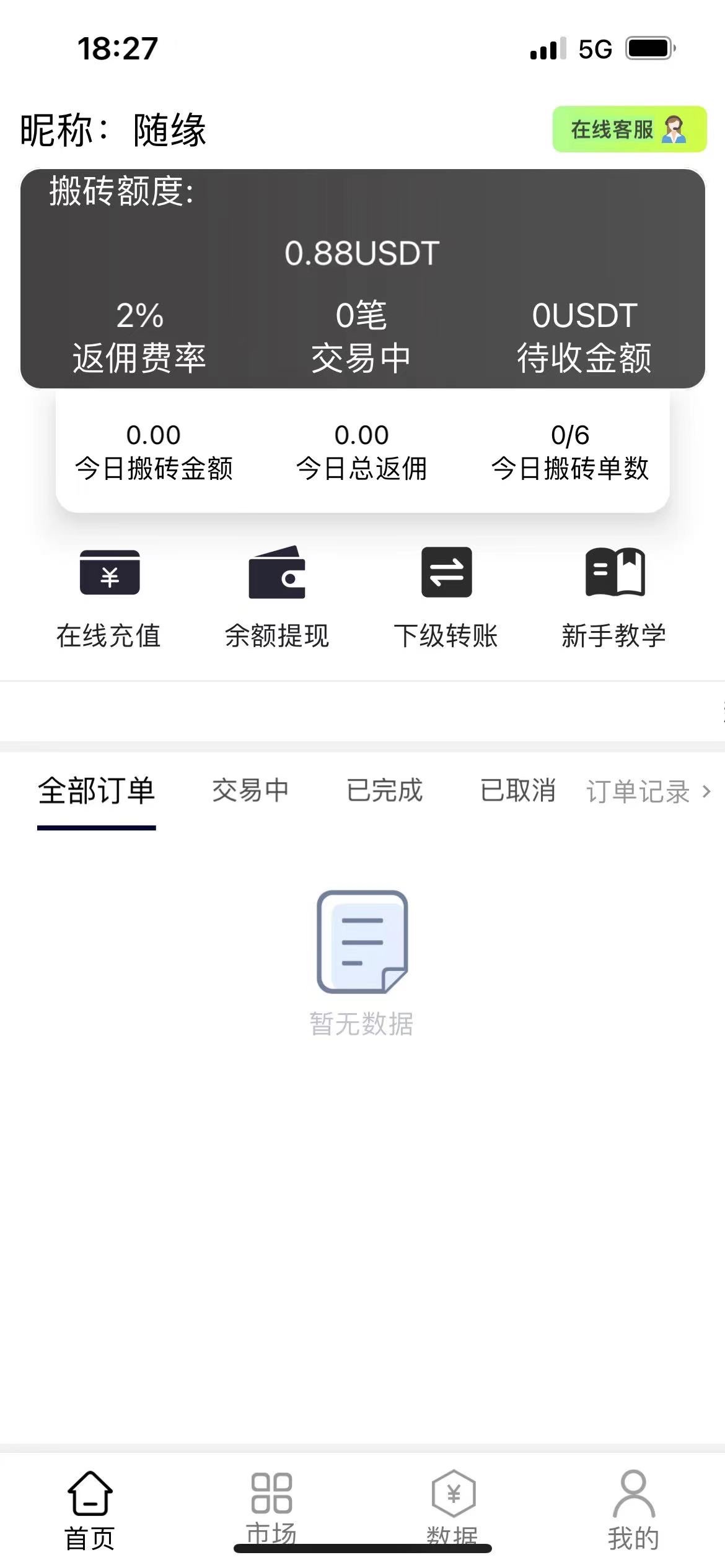Tap the 待收金额 pending amount 0USDT
Viewport: 725px width, 1568px height.
[x=585, y=316]
